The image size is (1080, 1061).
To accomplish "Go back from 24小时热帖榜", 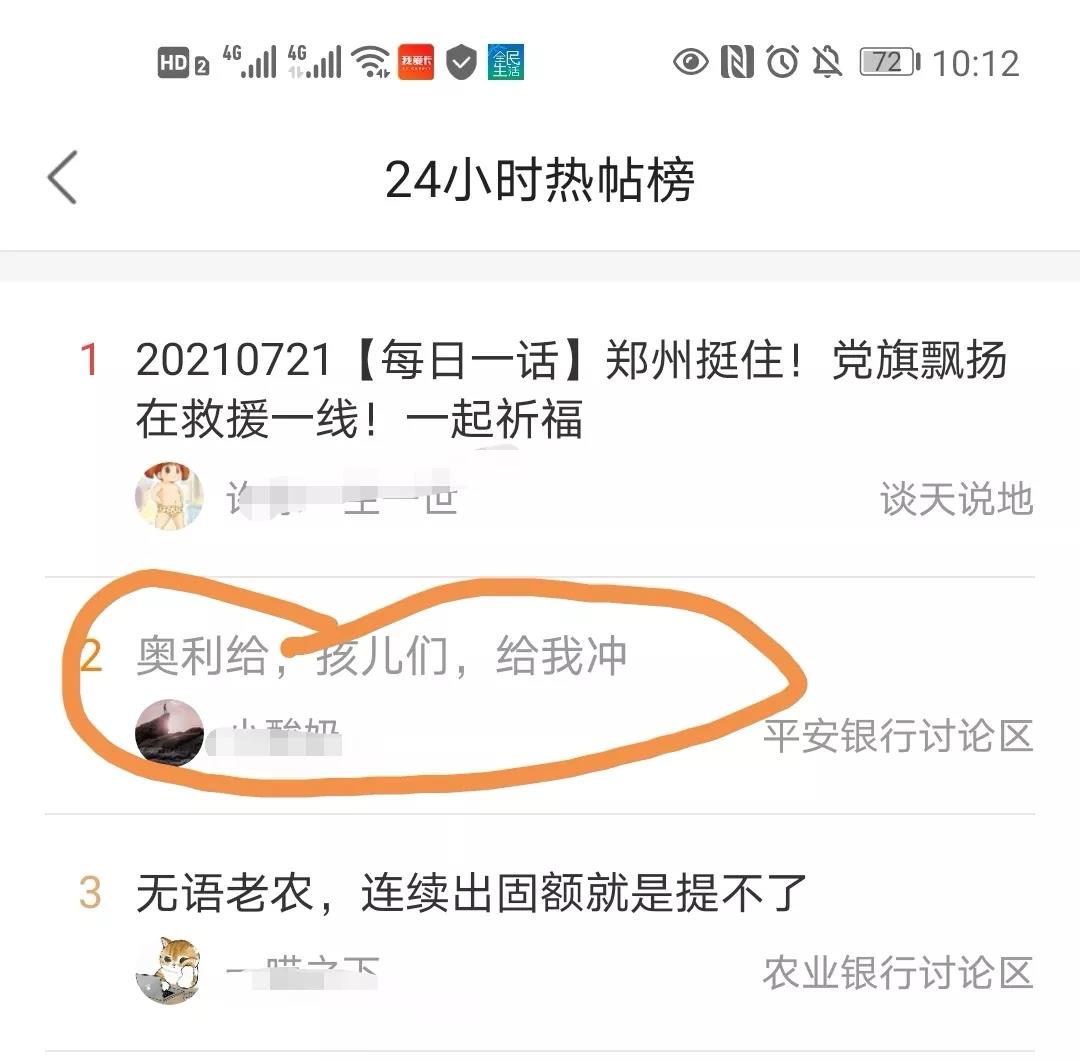I will click(x=62, y=180).
